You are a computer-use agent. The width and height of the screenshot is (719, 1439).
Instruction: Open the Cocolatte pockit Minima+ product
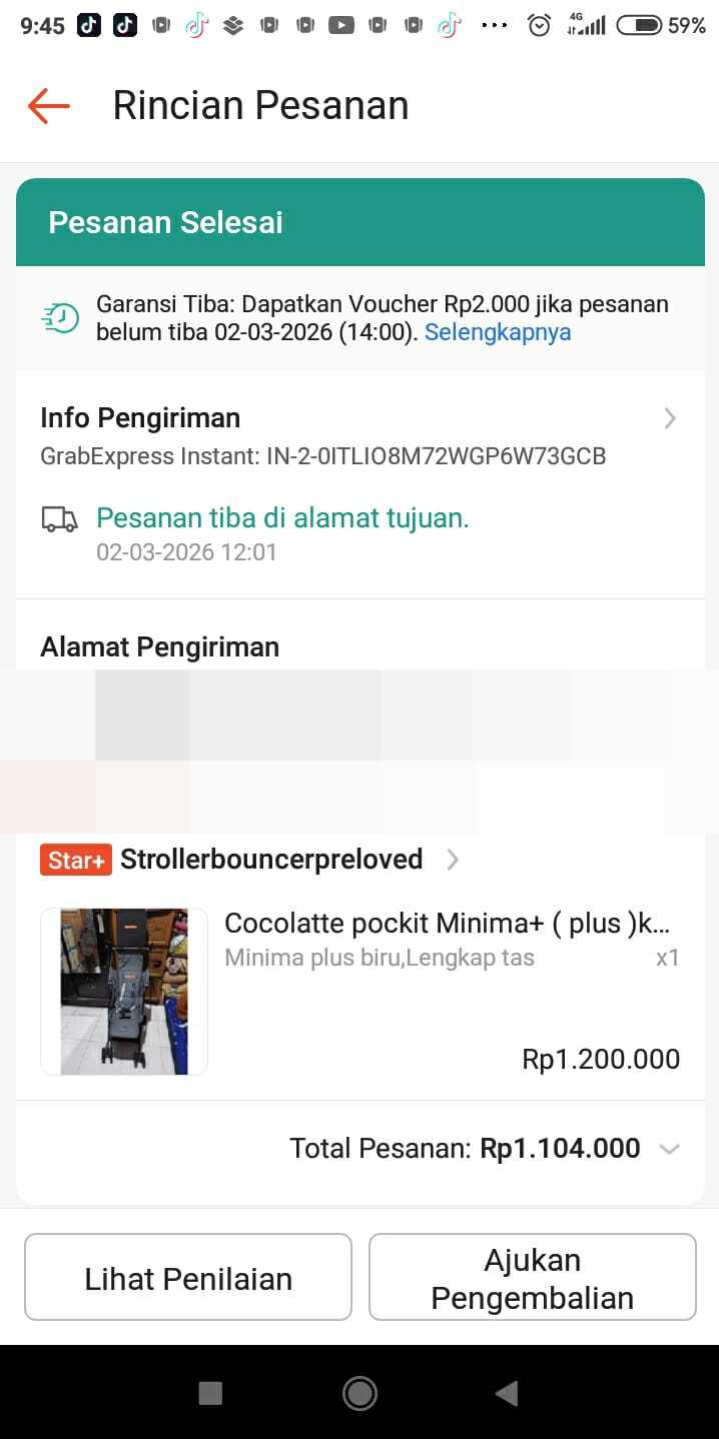[446, 923]
